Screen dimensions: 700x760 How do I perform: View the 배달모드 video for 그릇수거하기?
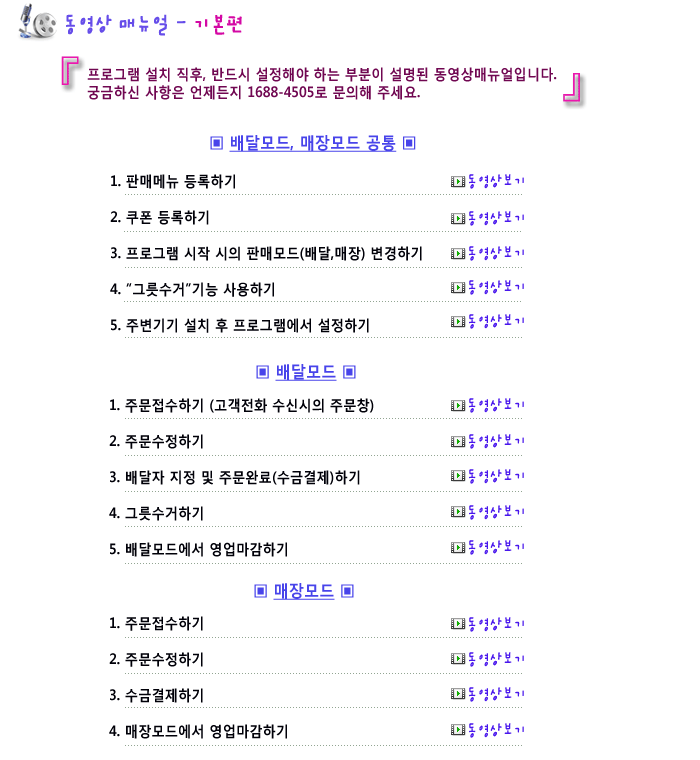[488, 512]
